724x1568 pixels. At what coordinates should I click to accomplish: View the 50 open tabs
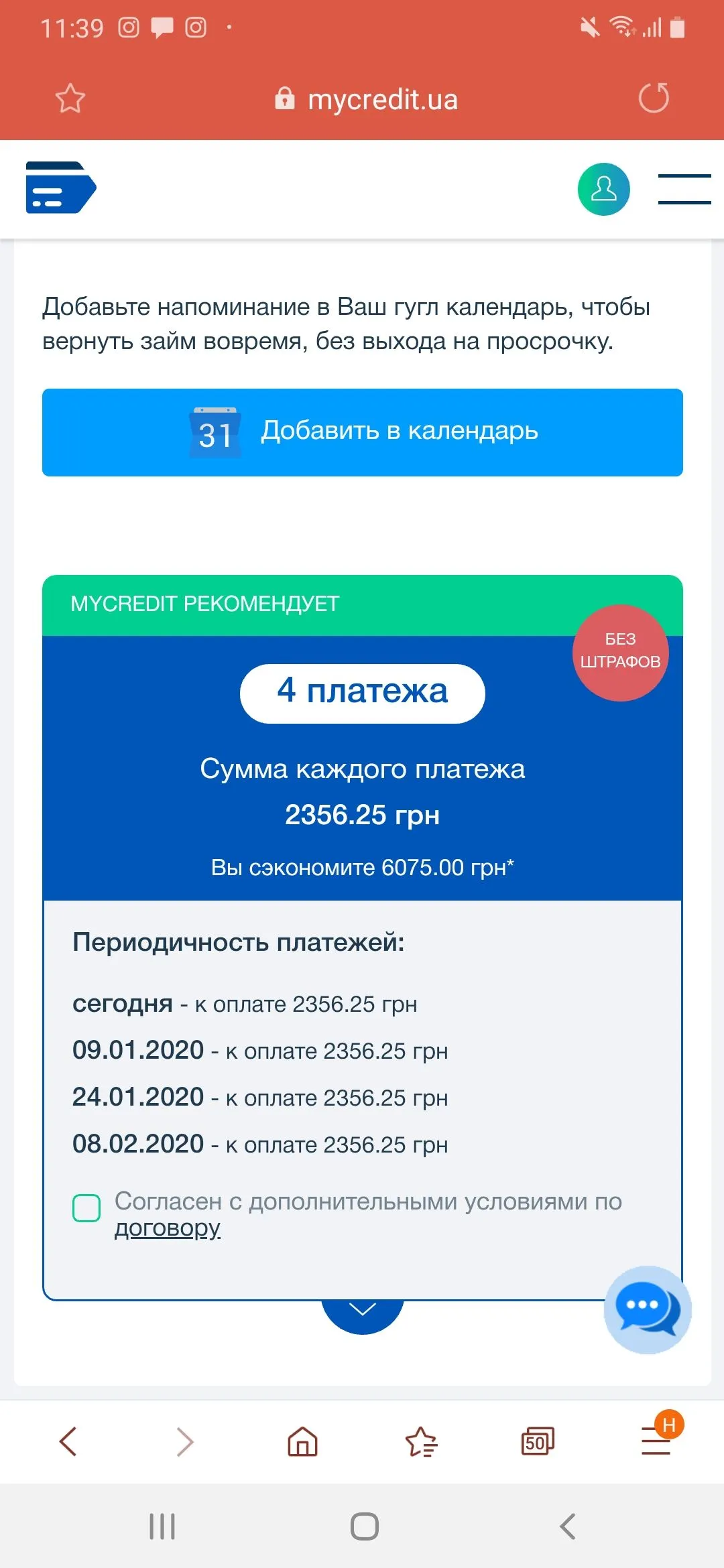coord(538,1441)
